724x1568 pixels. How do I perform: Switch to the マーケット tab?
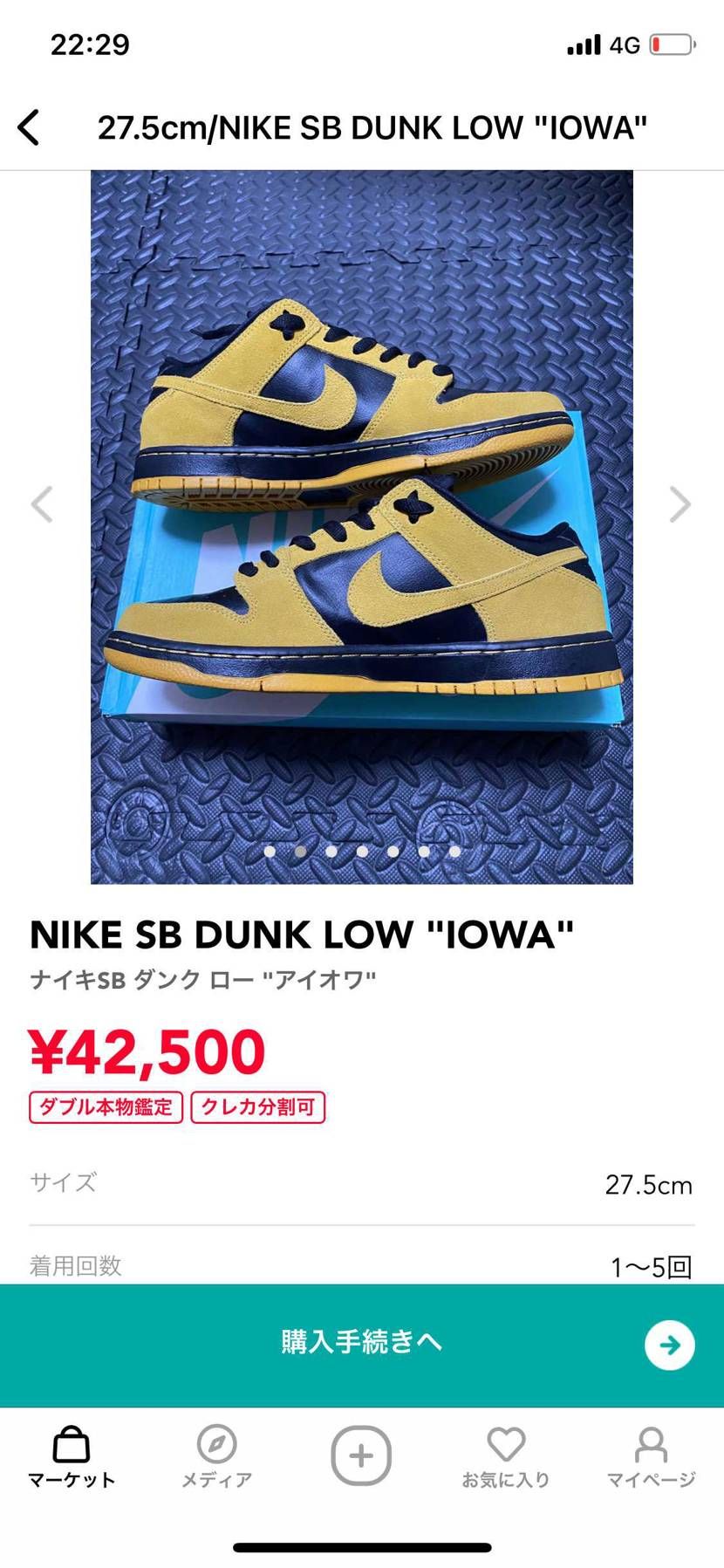coord(72,1456)
